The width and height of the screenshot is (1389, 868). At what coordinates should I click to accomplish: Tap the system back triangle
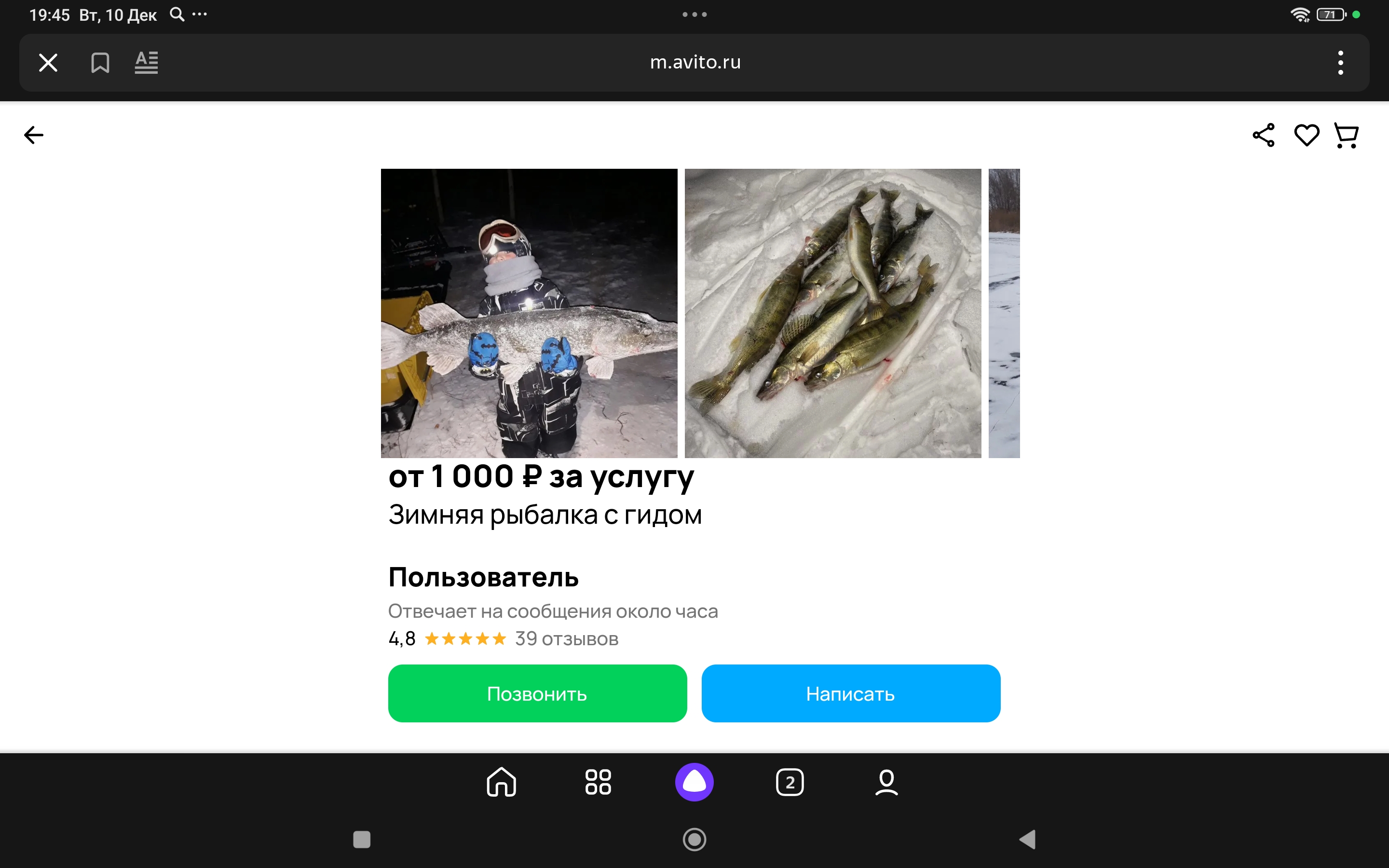pos(1027,839)
